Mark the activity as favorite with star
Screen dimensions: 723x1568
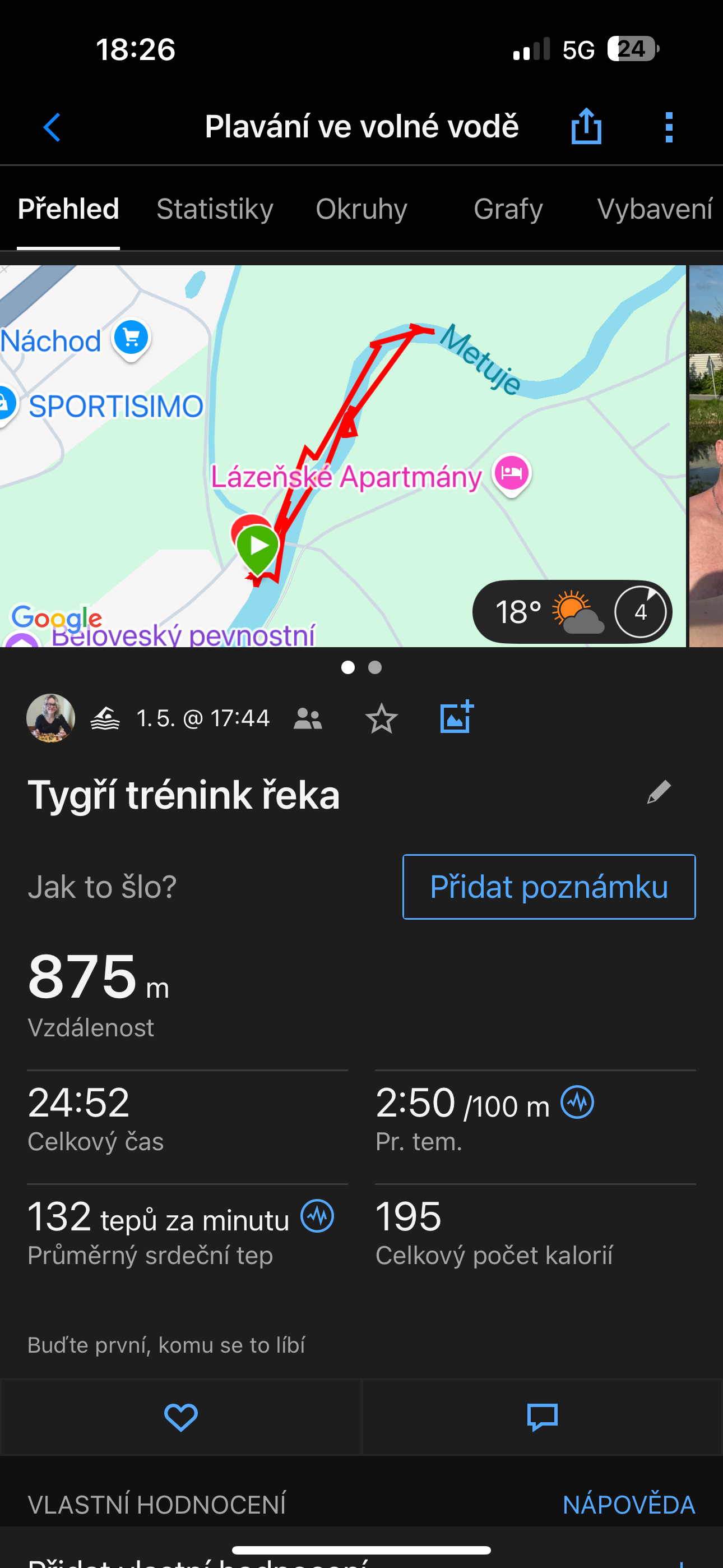pyautogui.click(x=382, y=719)
